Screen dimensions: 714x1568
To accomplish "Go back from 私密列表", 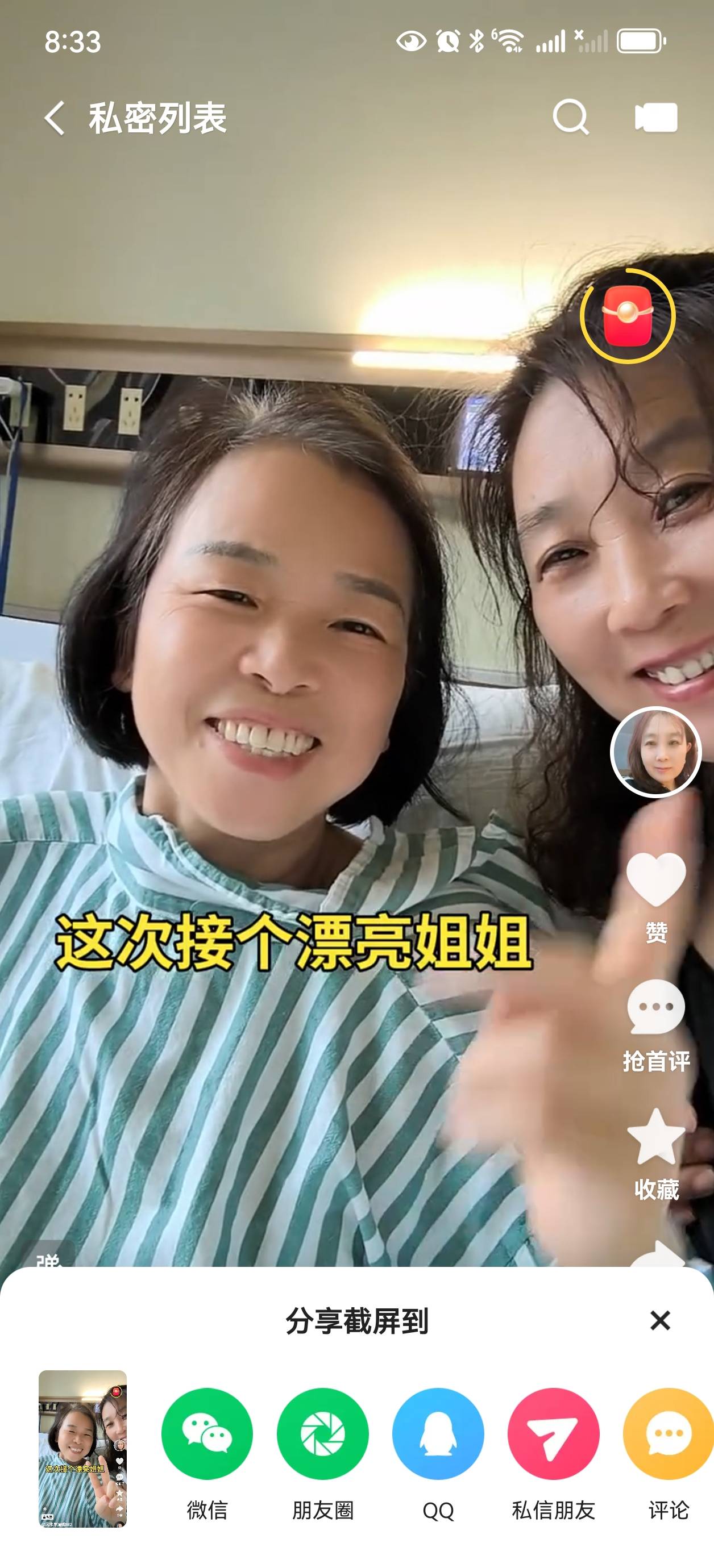I will (55, 118).
